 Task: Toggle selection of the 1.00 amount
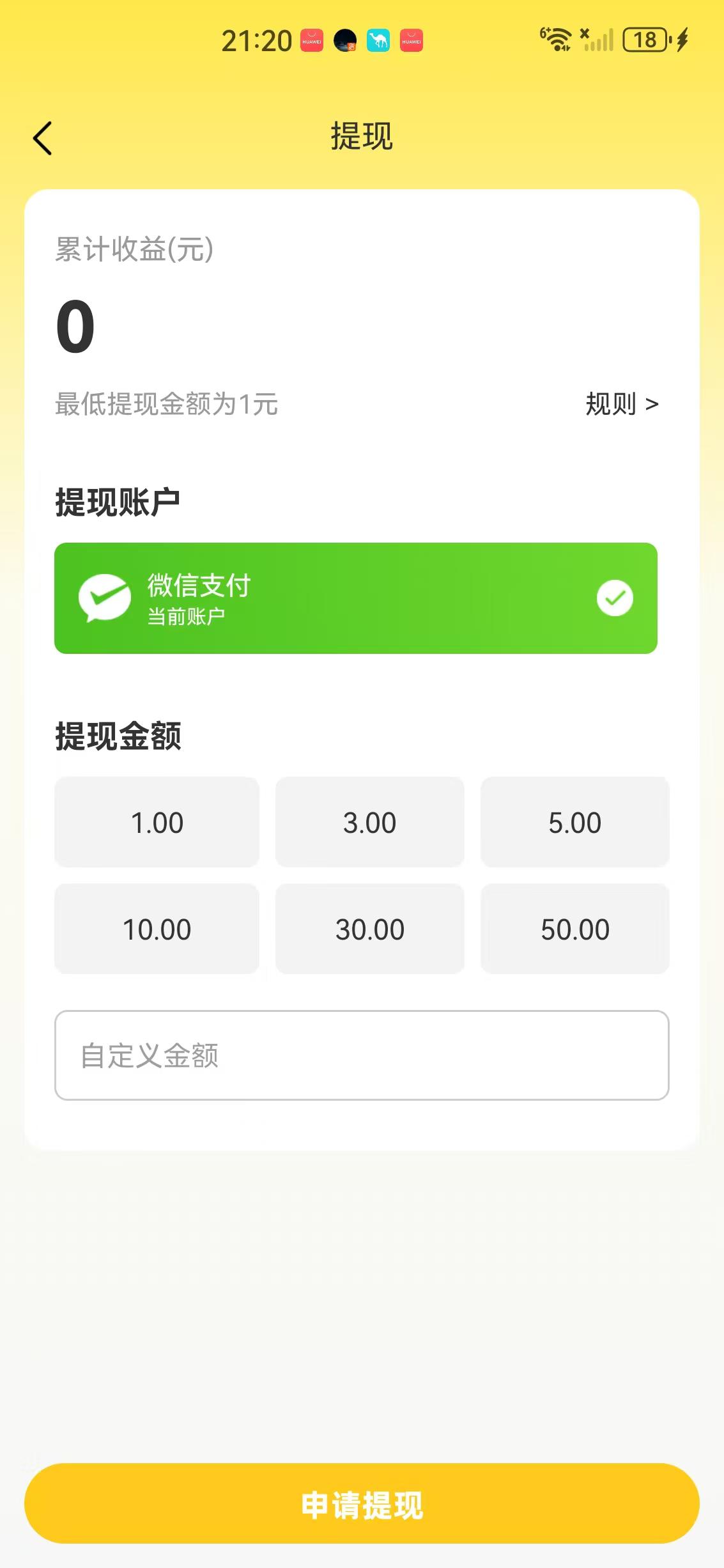[157, 822]
